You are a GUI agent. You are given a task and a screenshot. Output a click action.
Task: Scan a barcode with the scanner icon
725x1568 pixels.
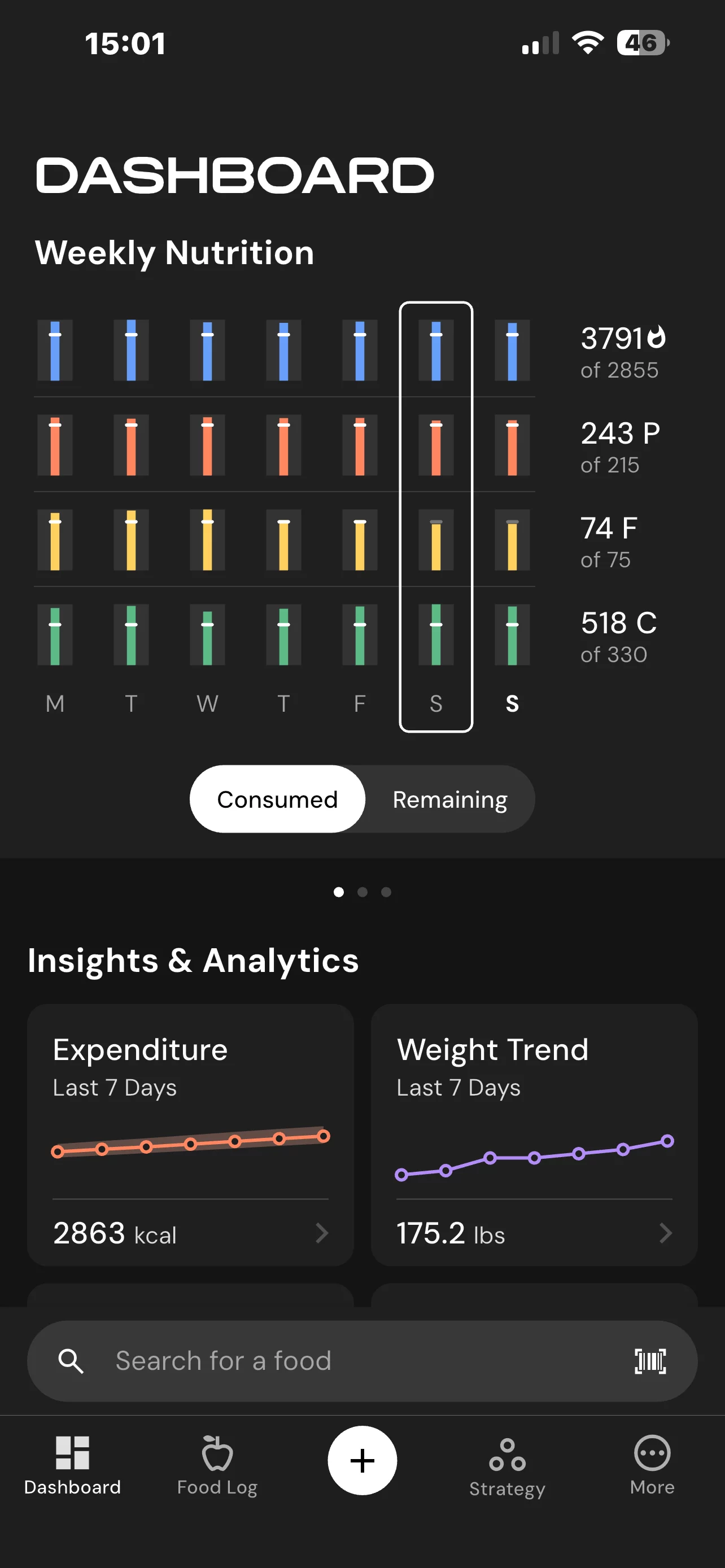point(650,1361)
